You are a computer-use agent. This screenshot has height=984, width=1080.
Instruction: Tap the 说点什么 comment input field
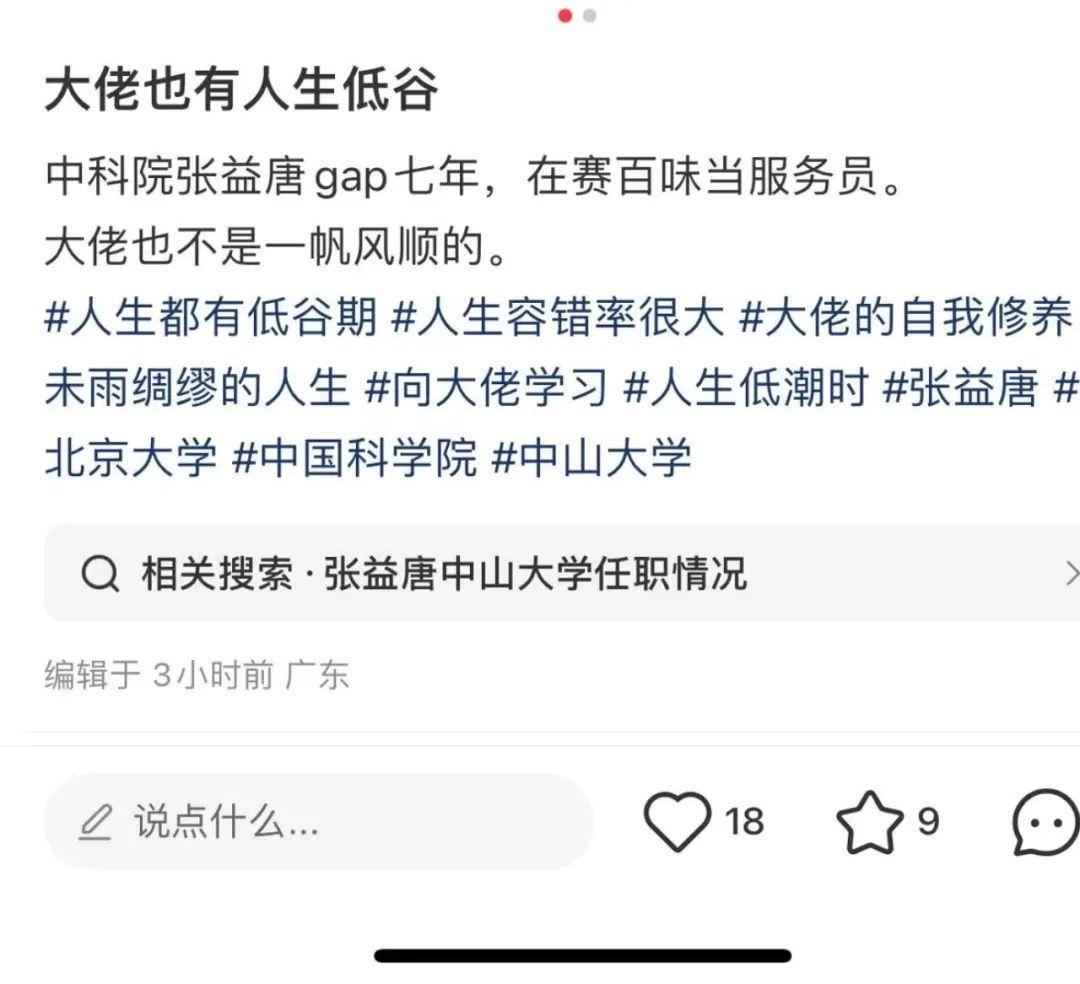[318, 822]
